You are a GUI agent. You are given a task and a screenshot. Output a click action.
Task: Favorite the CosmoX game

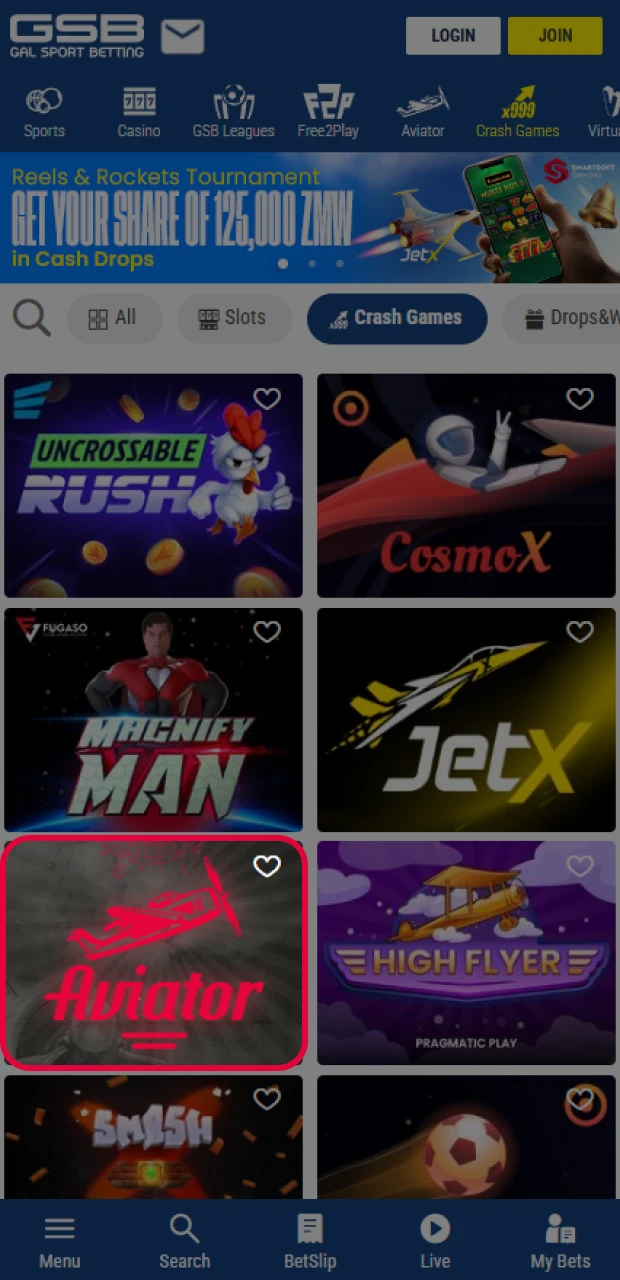580,399
